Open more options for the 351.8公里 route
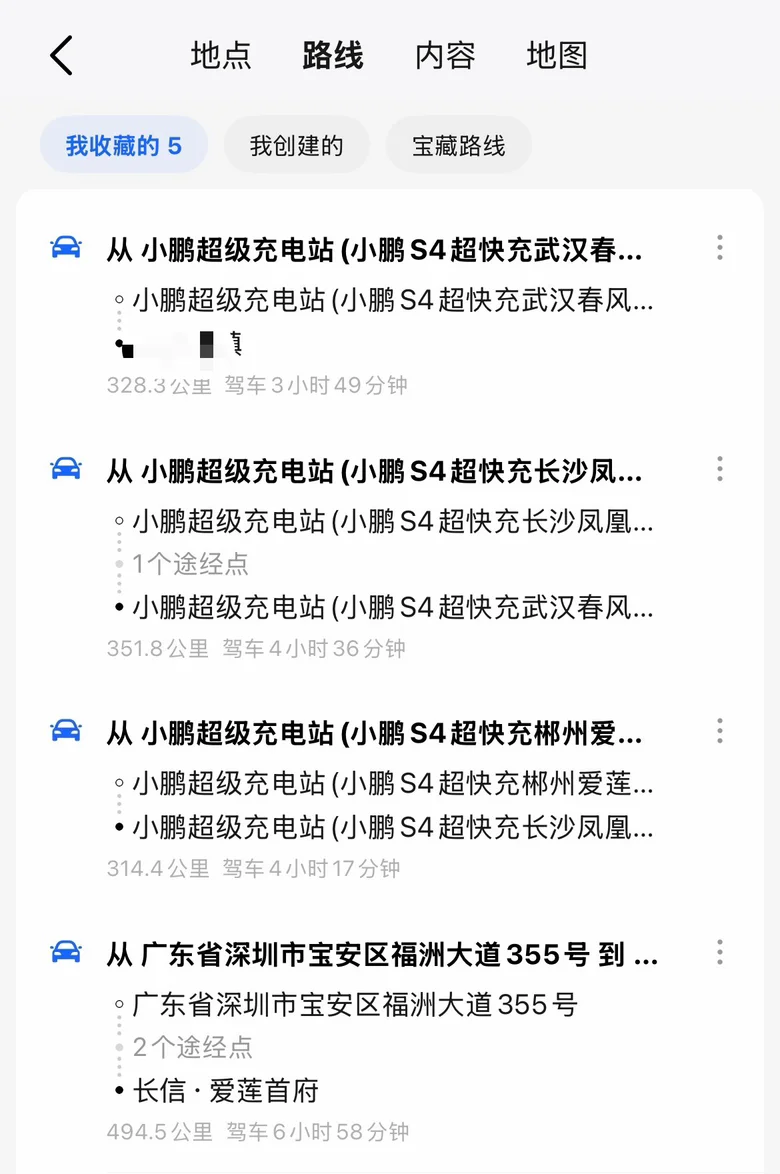The width and height of the screenshot is (780, 1174). point(719,470)
